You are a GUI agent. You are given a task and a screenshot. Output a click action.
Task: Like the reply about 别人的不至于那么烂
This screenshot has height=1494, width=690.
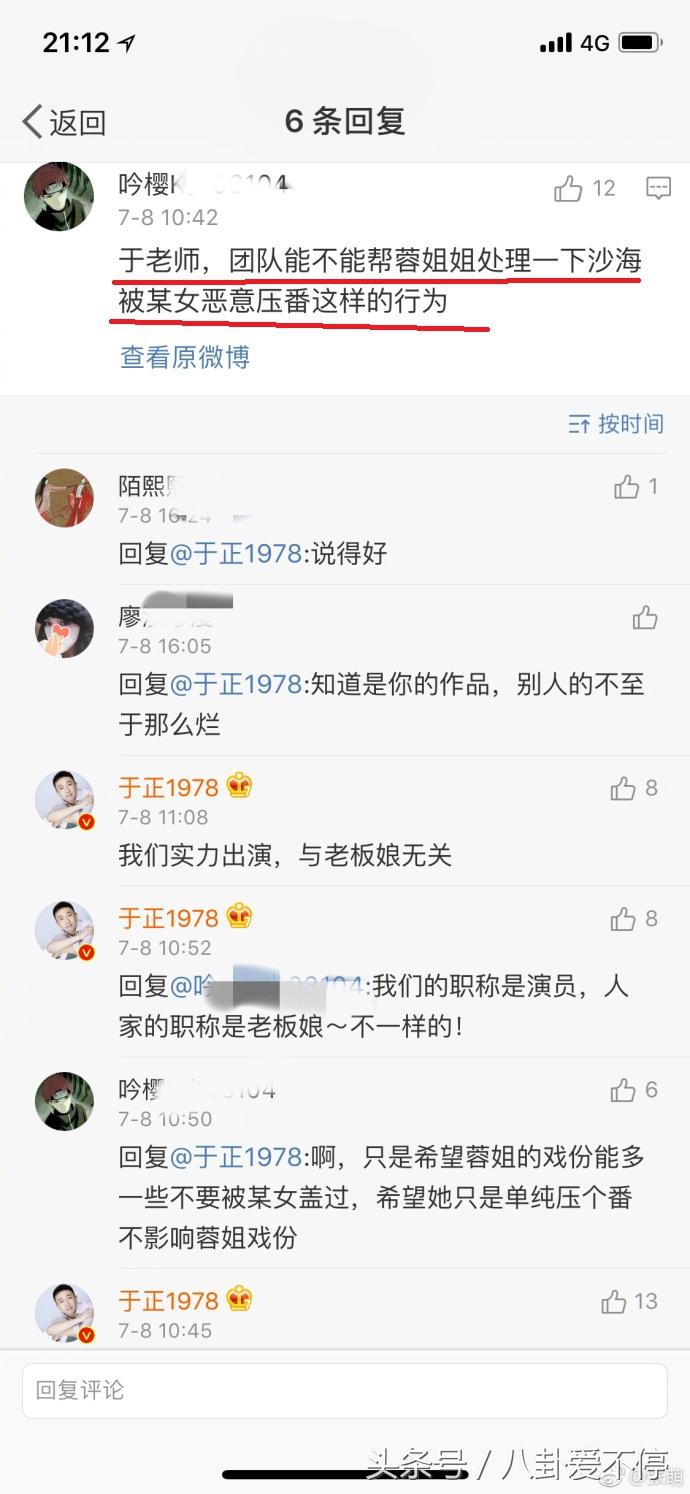[x=645, y=618]
